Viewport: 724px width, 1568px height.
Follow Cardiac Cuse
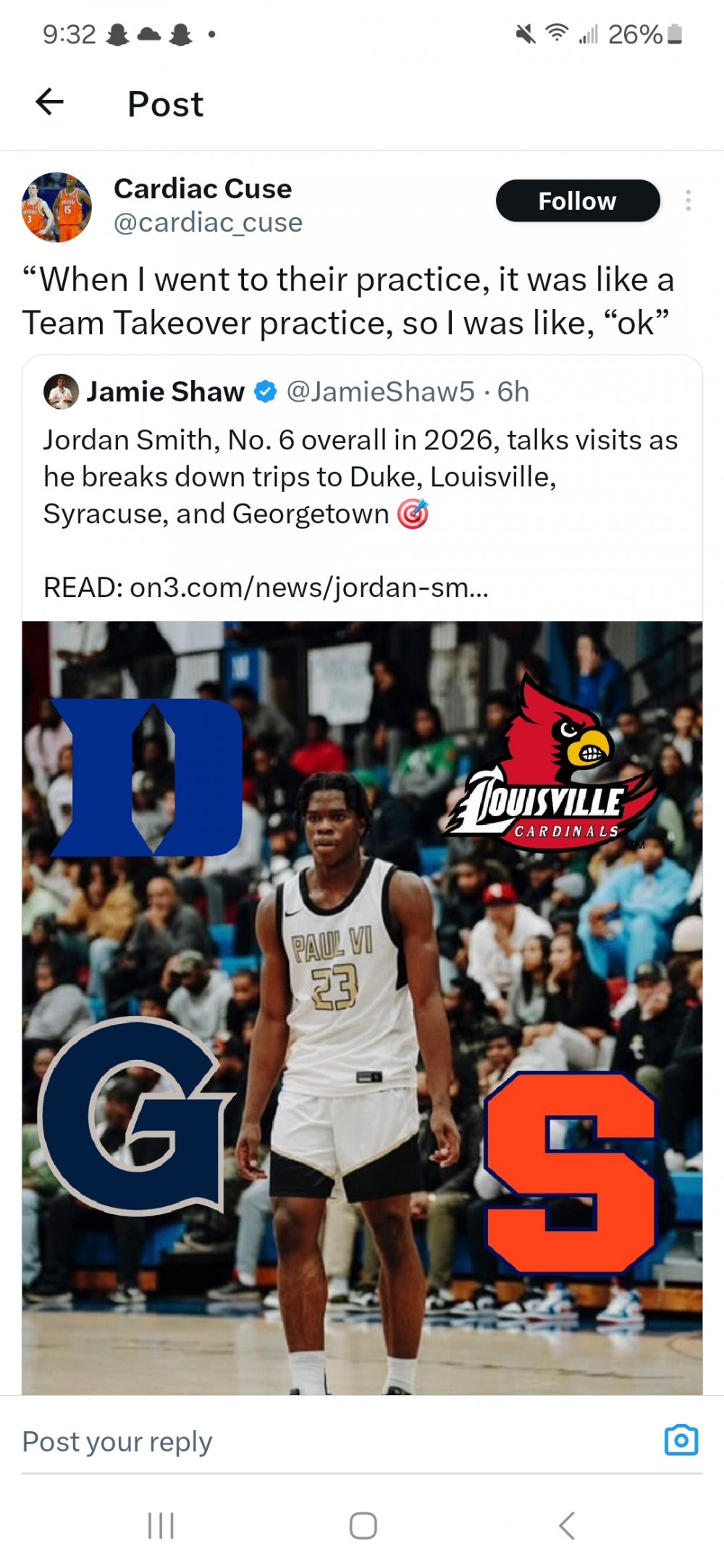(x=577, y=200)
